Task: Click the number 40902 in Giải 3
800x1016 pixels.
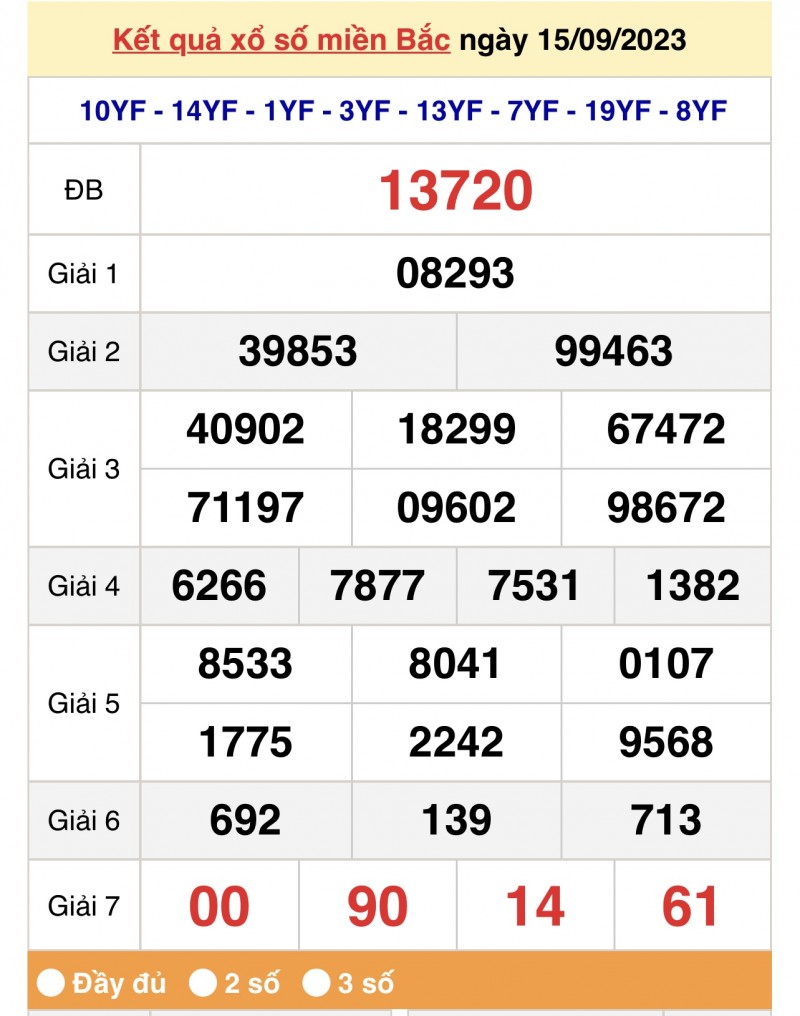Action: pyautogui.click(x=245, y=428)
